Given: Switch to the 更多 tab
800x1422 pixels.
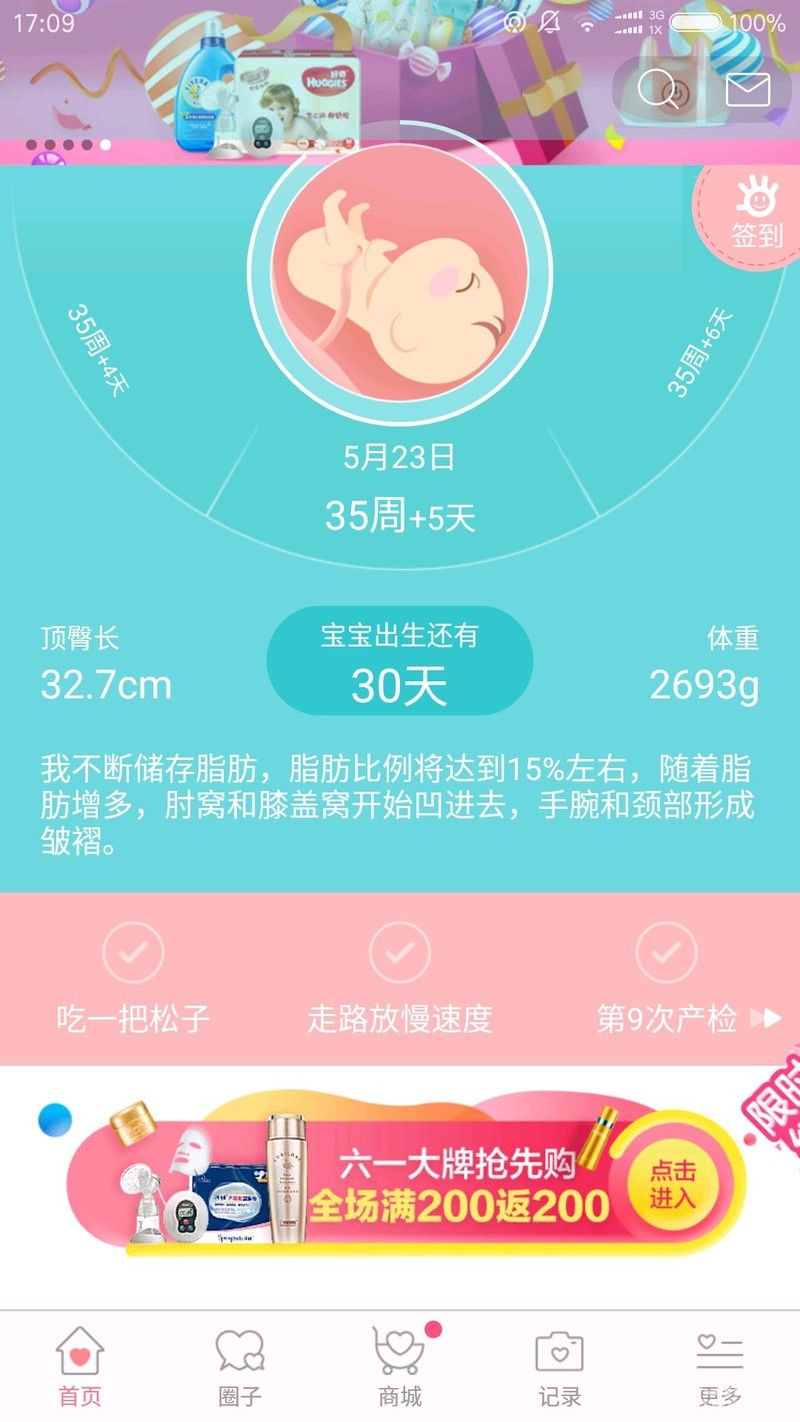Looking at the screenshot, I should [x=719, y=1367].
